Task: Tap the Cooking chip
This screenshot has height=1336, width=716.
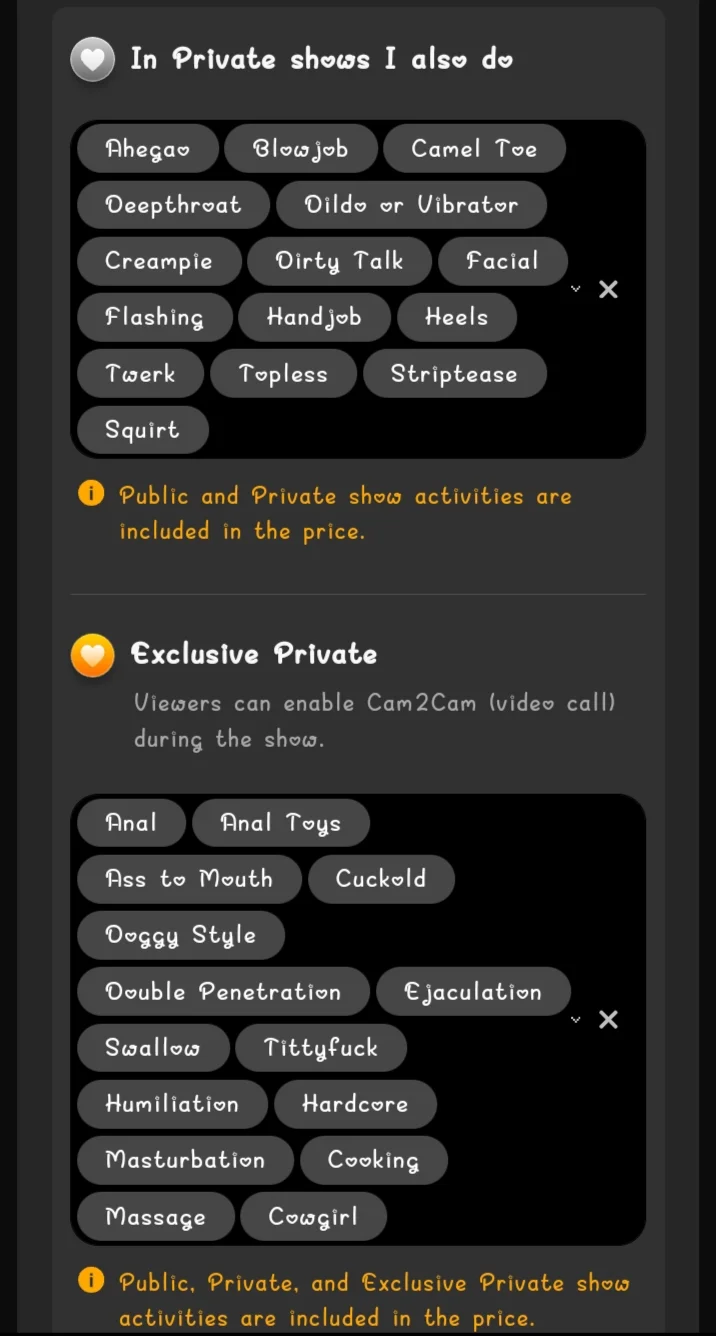Action: pos(373,1160)
